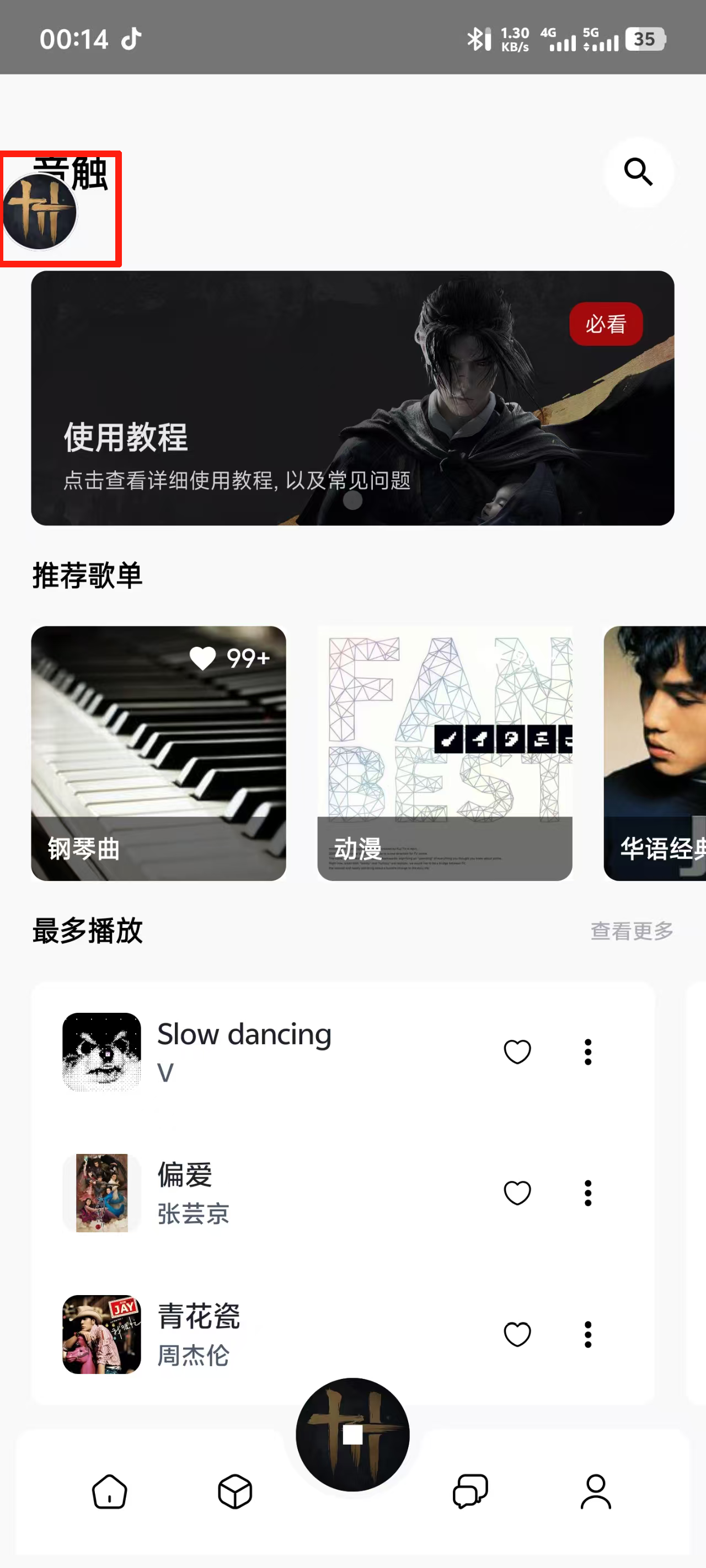706x1568 pixels.
Task: Like the song 青花瓷
Action: (x=517, y=1334)
